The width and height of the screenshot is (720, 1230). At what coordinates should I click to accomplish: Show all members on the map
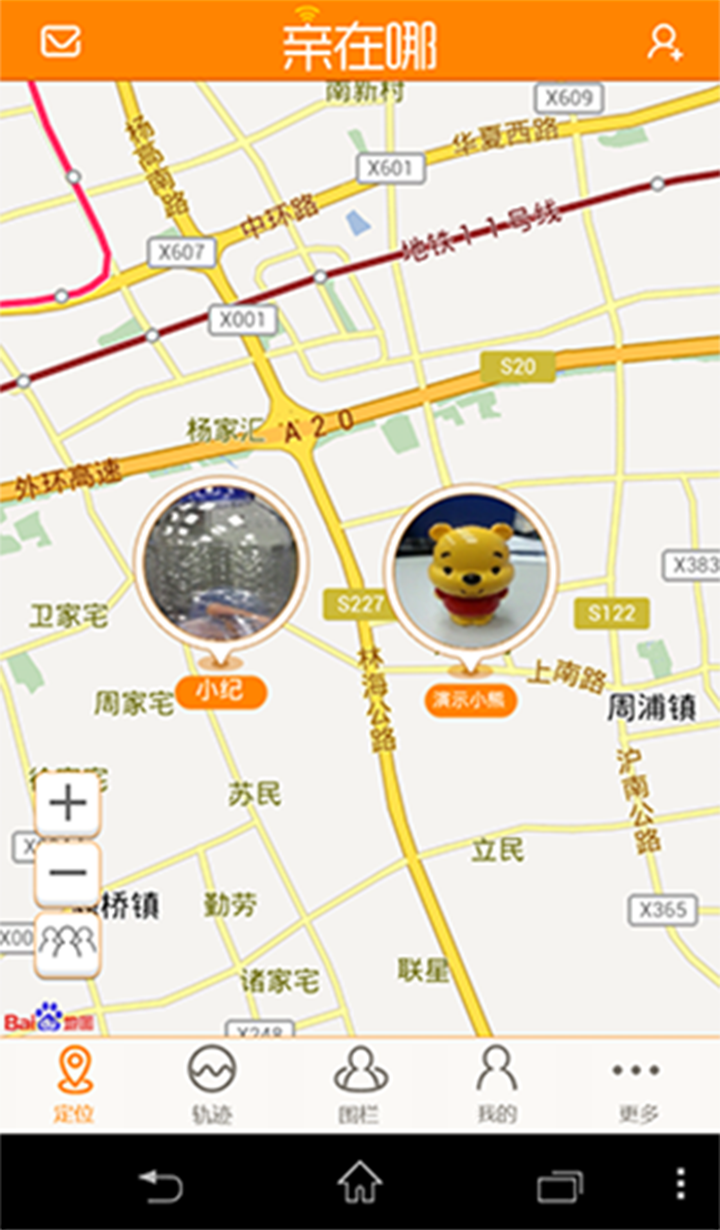coord(68,943)
